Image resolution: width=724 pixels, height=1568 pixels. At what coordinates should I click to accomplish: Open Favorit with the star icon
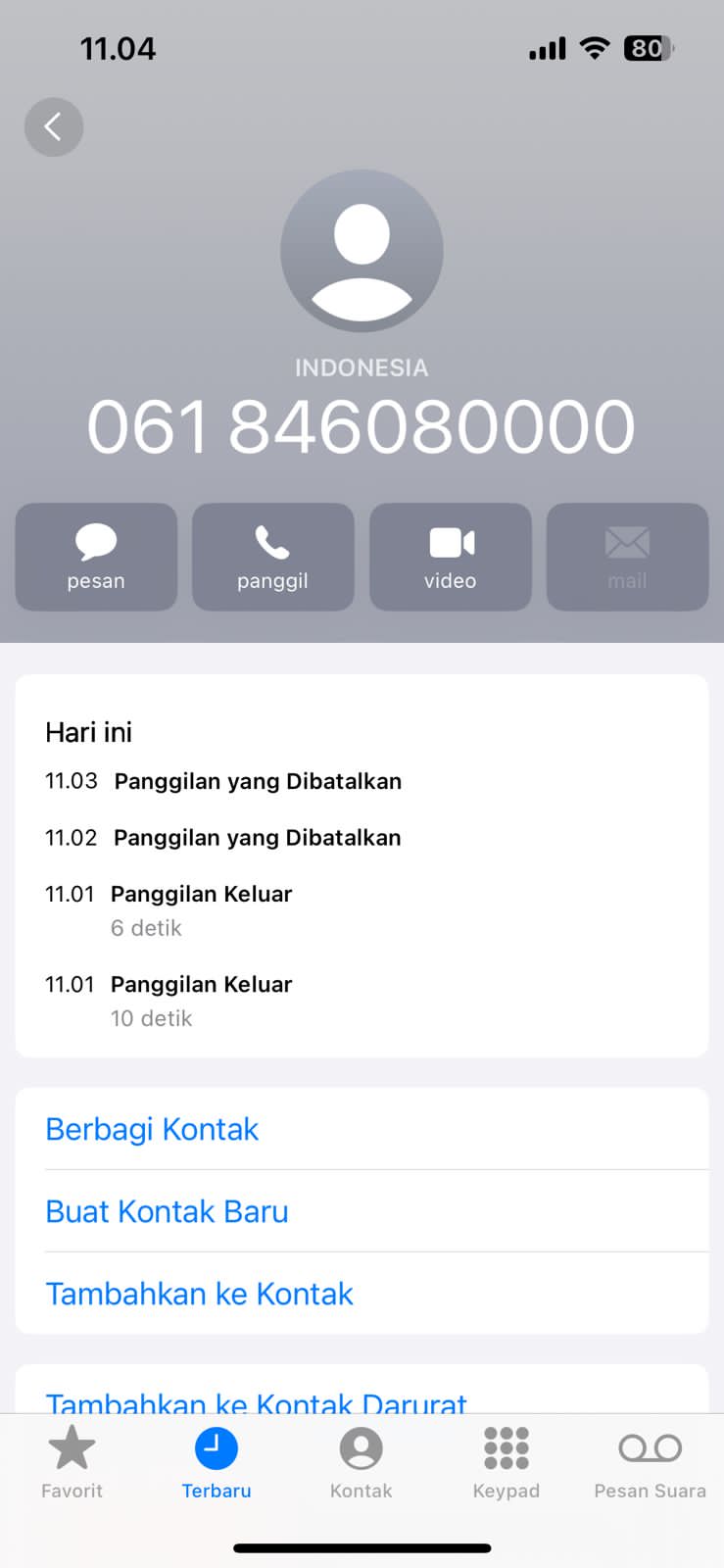72,1447
